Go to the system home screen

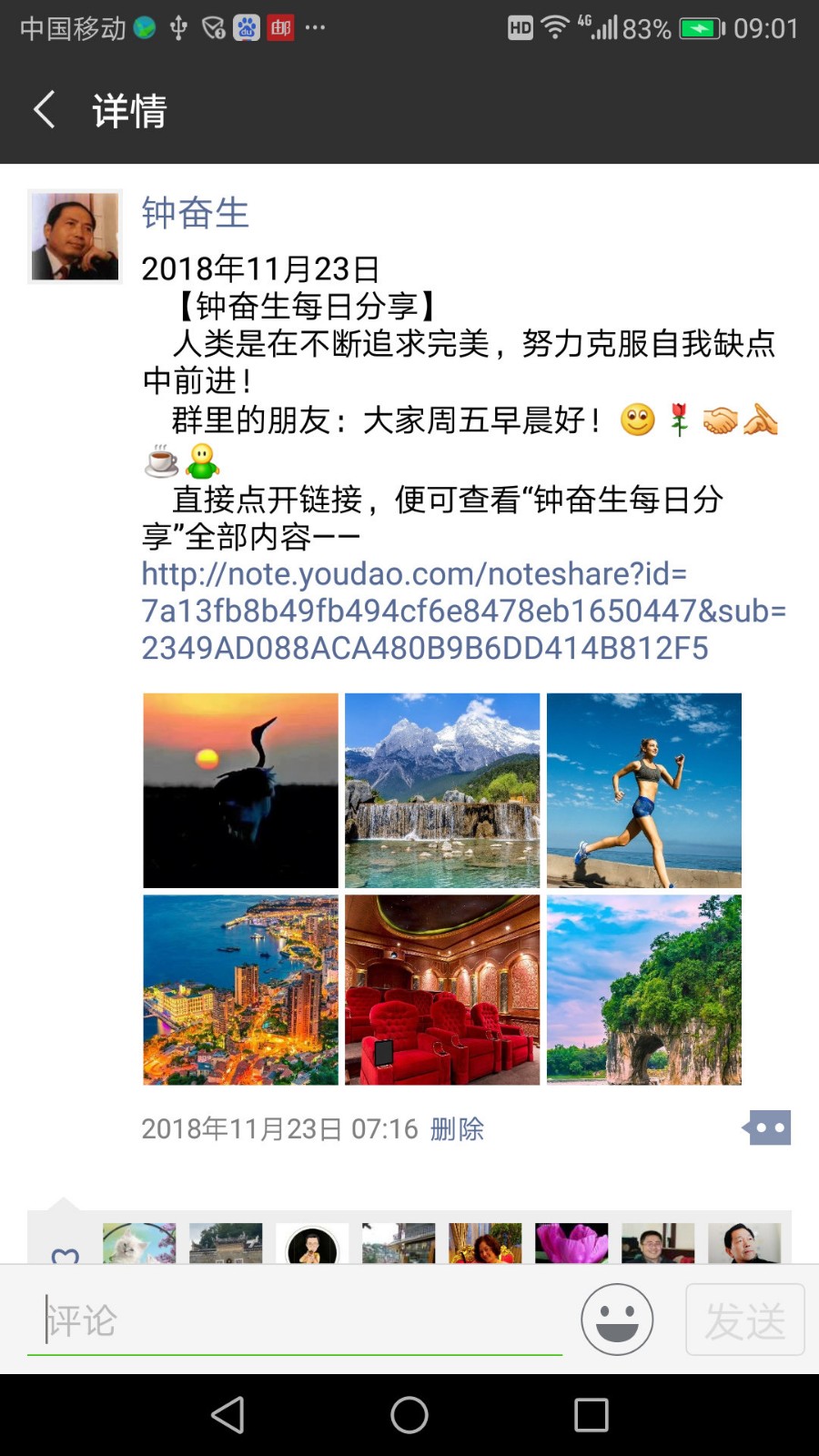(x=409, y=1415)
